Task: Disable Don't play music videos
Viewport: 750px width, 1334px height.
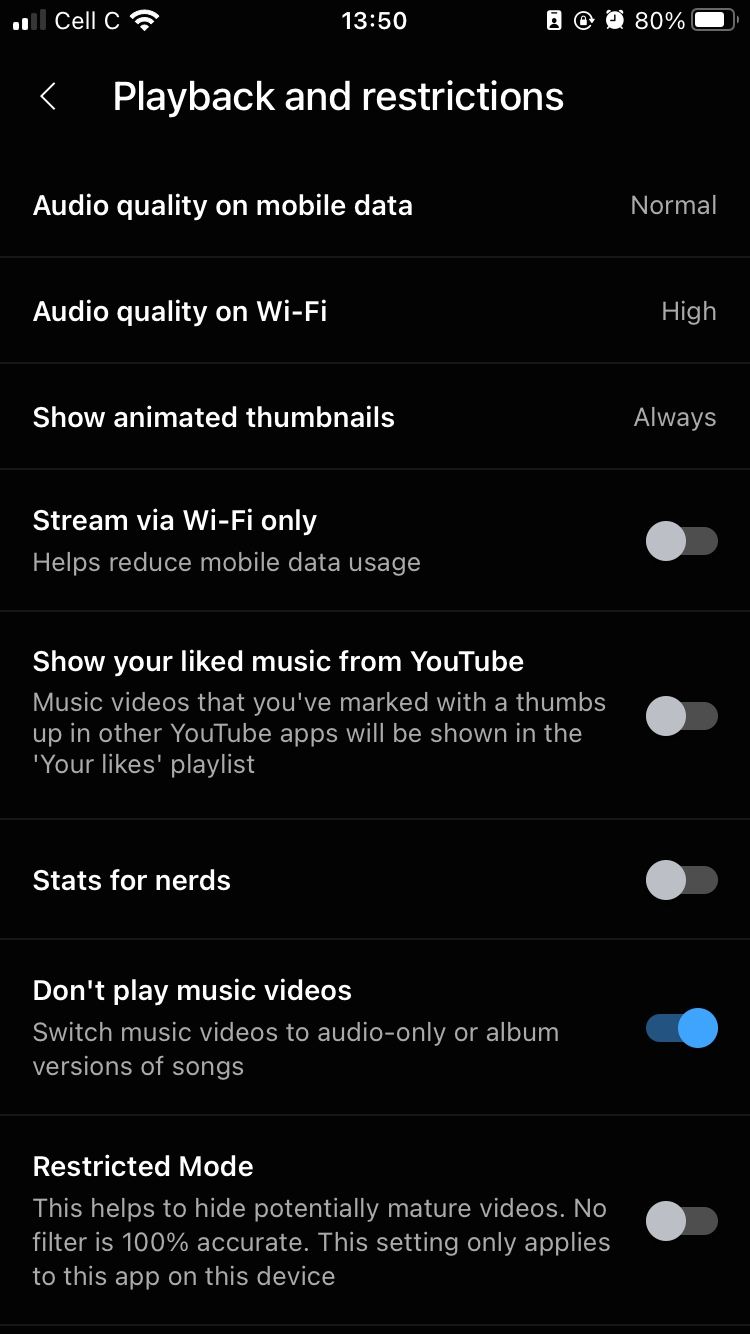Action: (681, 1028)
